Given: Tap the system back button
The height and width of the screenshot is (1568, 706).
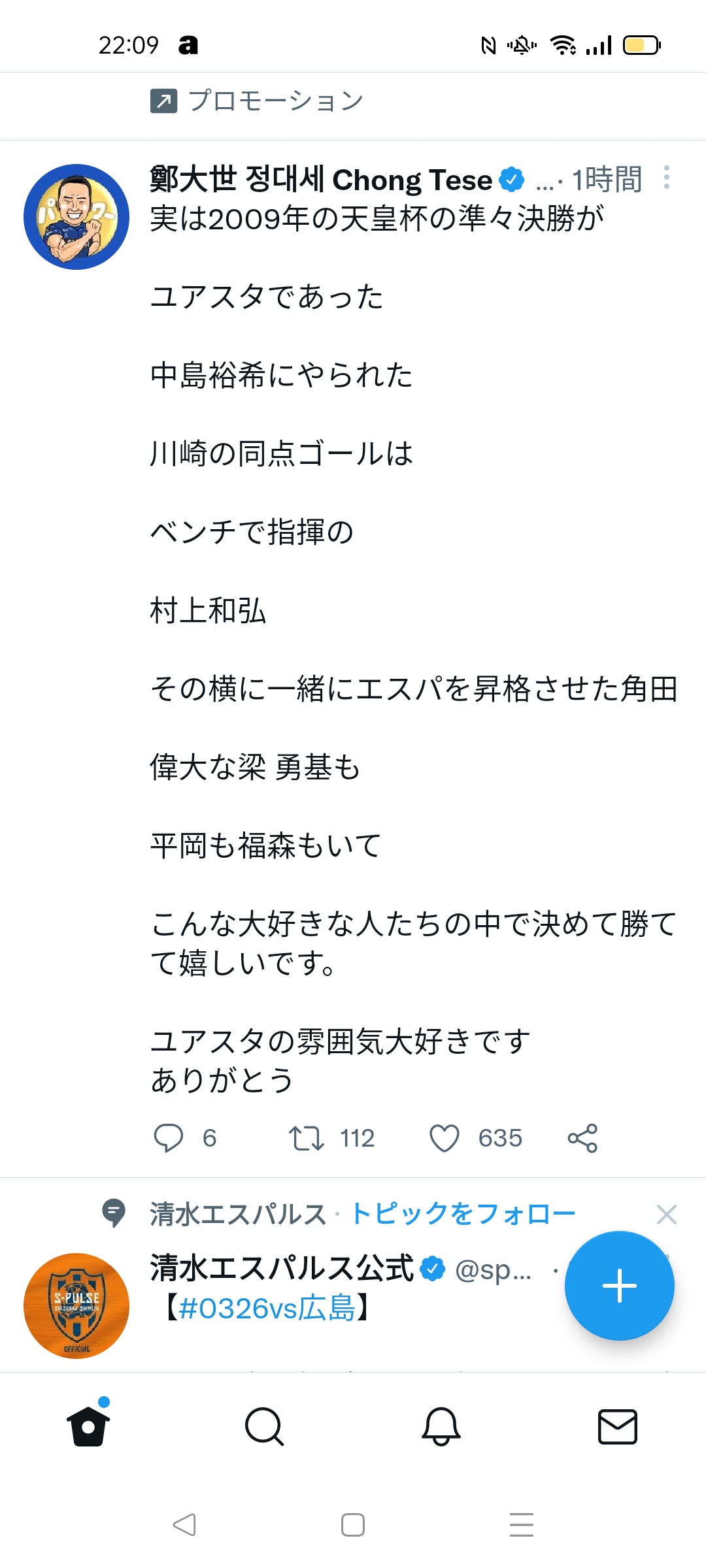Looking at the screenshot, I should [x=184, y=1525].
